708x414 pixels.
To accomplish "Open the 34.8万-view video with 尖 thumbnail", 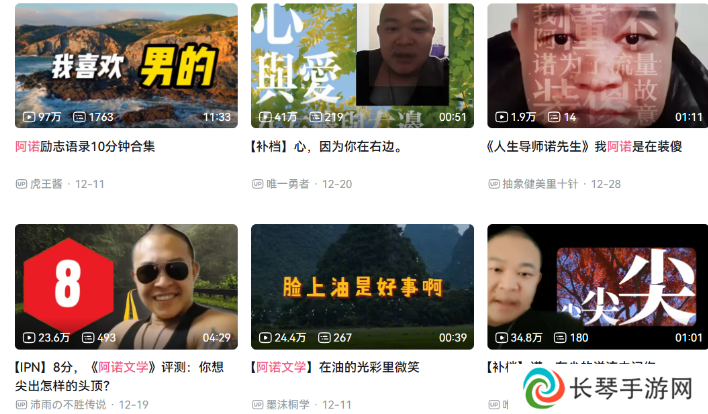I will (x=596, y=287).
